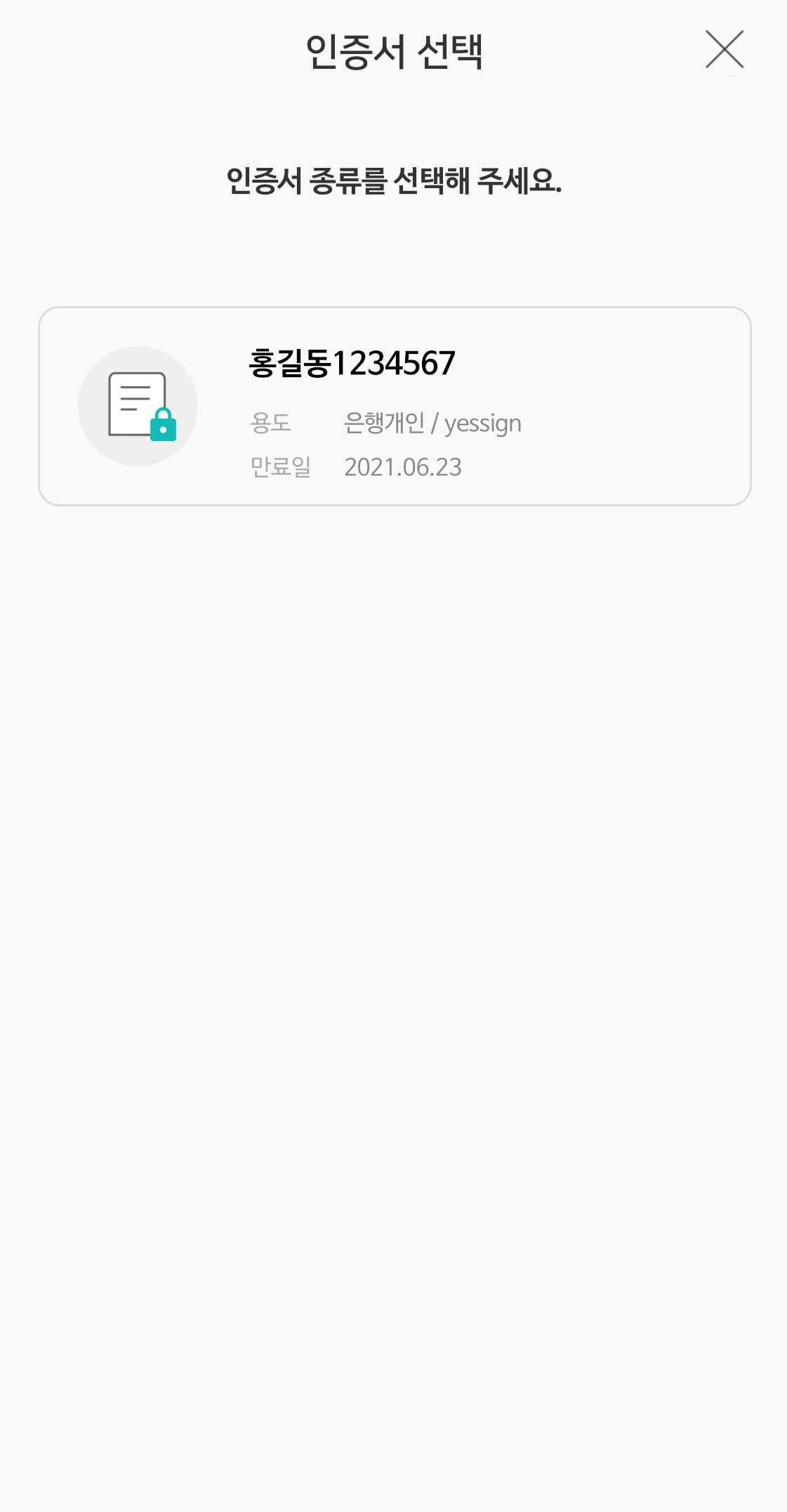Image resolution: width=787 pixels, height=1512 pixels.
Task: Close the 인증서 선택 screen
Action: pos(724,50)
